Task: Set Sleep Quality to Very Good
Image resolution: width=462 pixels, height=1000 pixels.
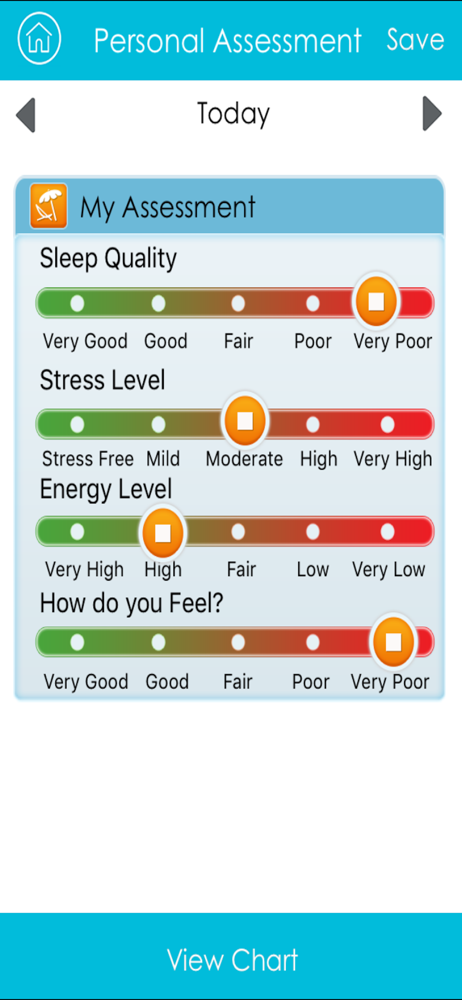Action: [77, 304]
